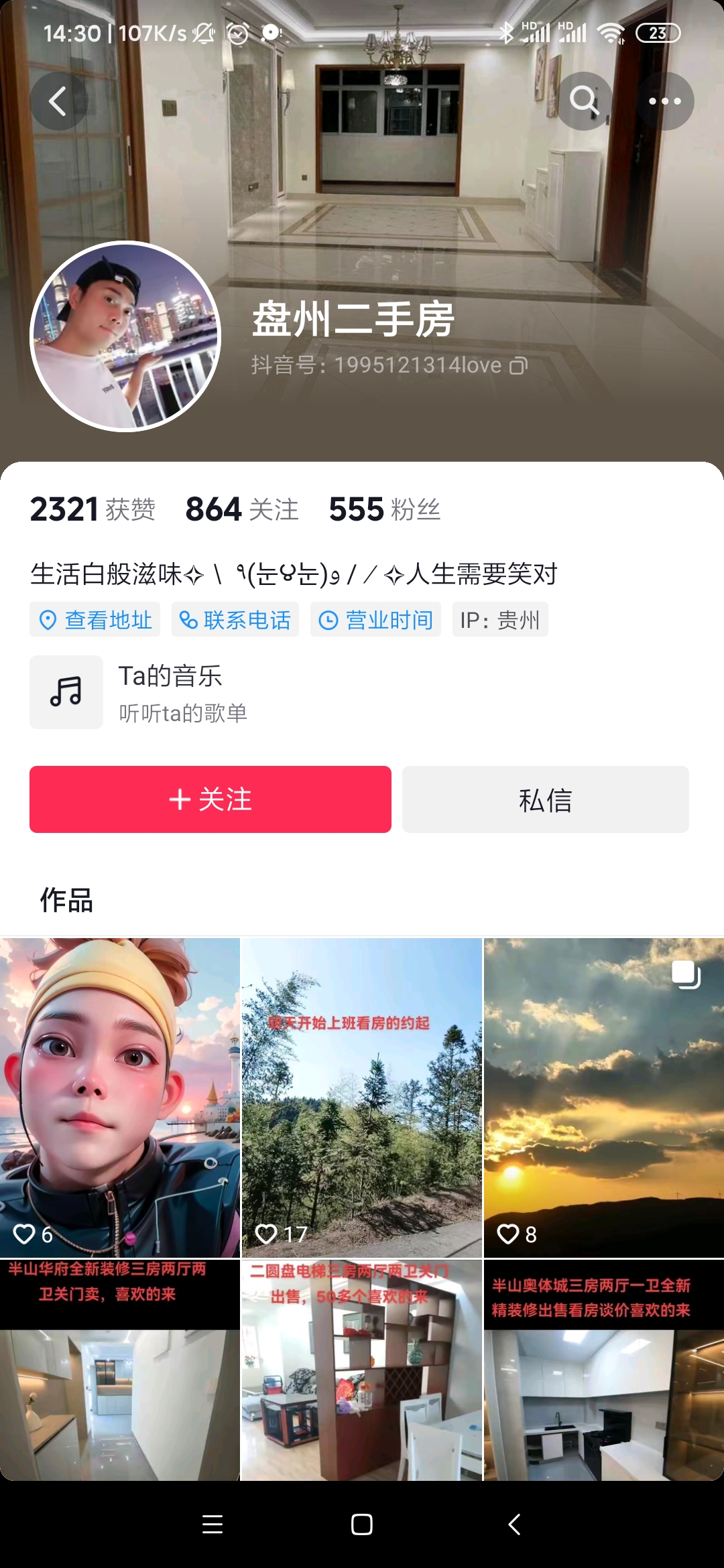
Task: Open the forest video with 17 likes
Action: pos(361,1096)
